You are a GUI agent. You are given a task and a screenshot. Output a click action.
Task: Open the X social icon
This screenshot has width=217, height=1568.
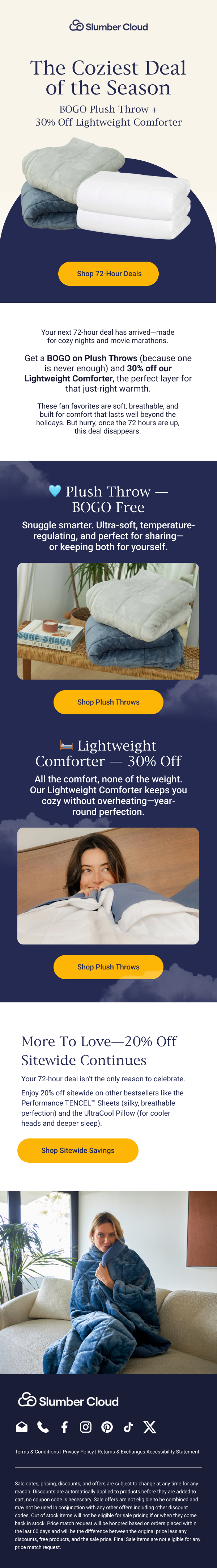tap(149, 1426)
